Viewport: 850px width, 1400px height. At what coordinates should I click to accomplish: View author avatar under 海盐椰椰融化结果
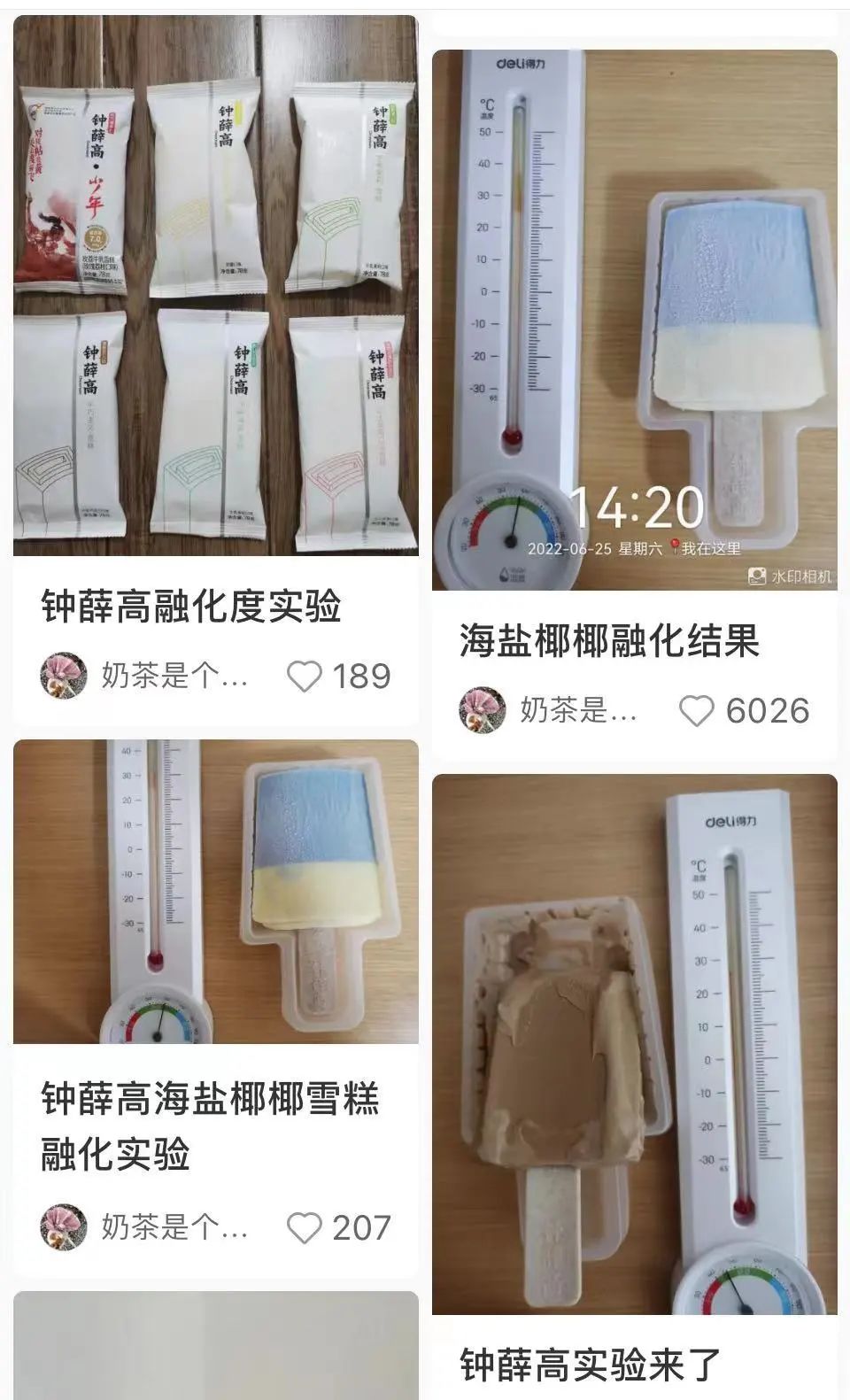click(483, 710)
